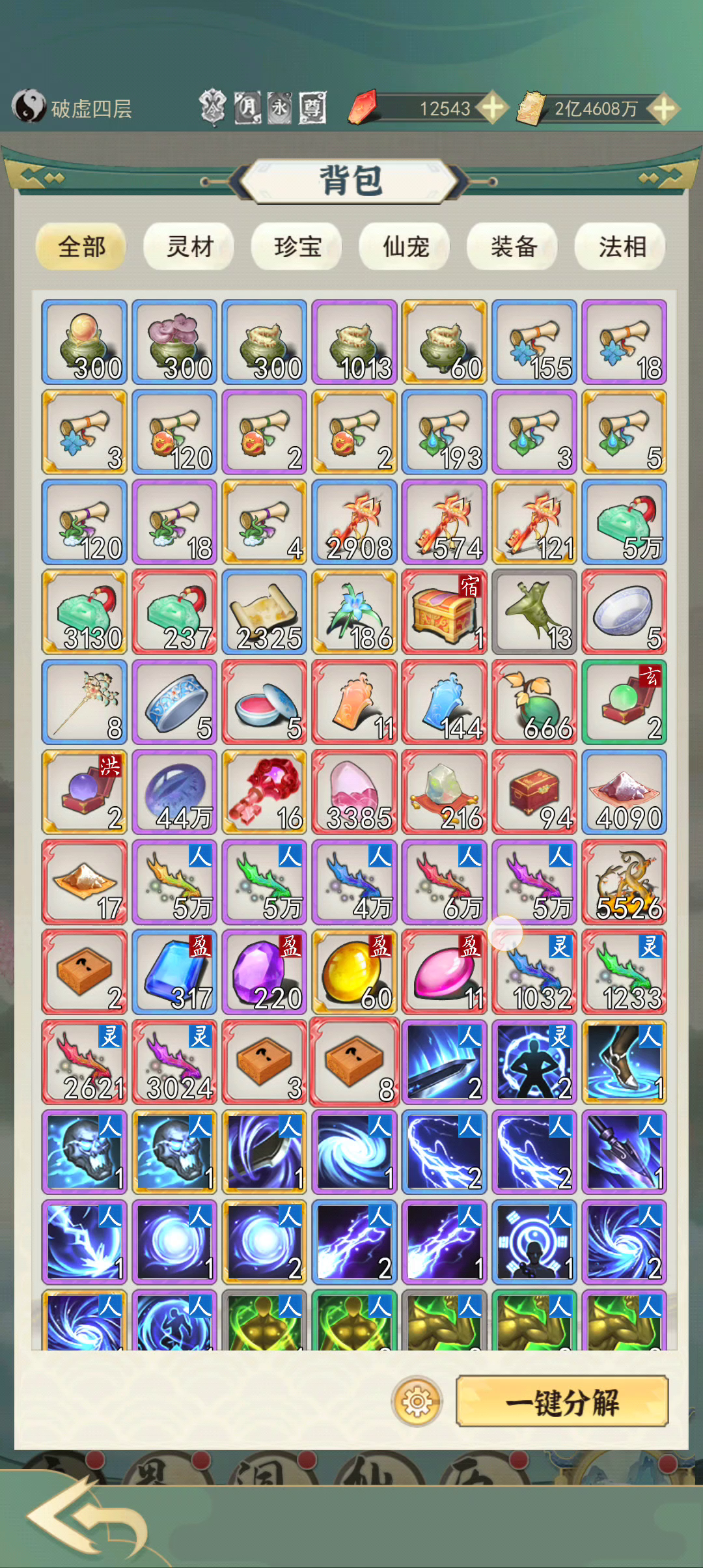Viewport: 703px width, 1568px height.
Task: Select the green gourd item with 666
Action: pos(534,701)
